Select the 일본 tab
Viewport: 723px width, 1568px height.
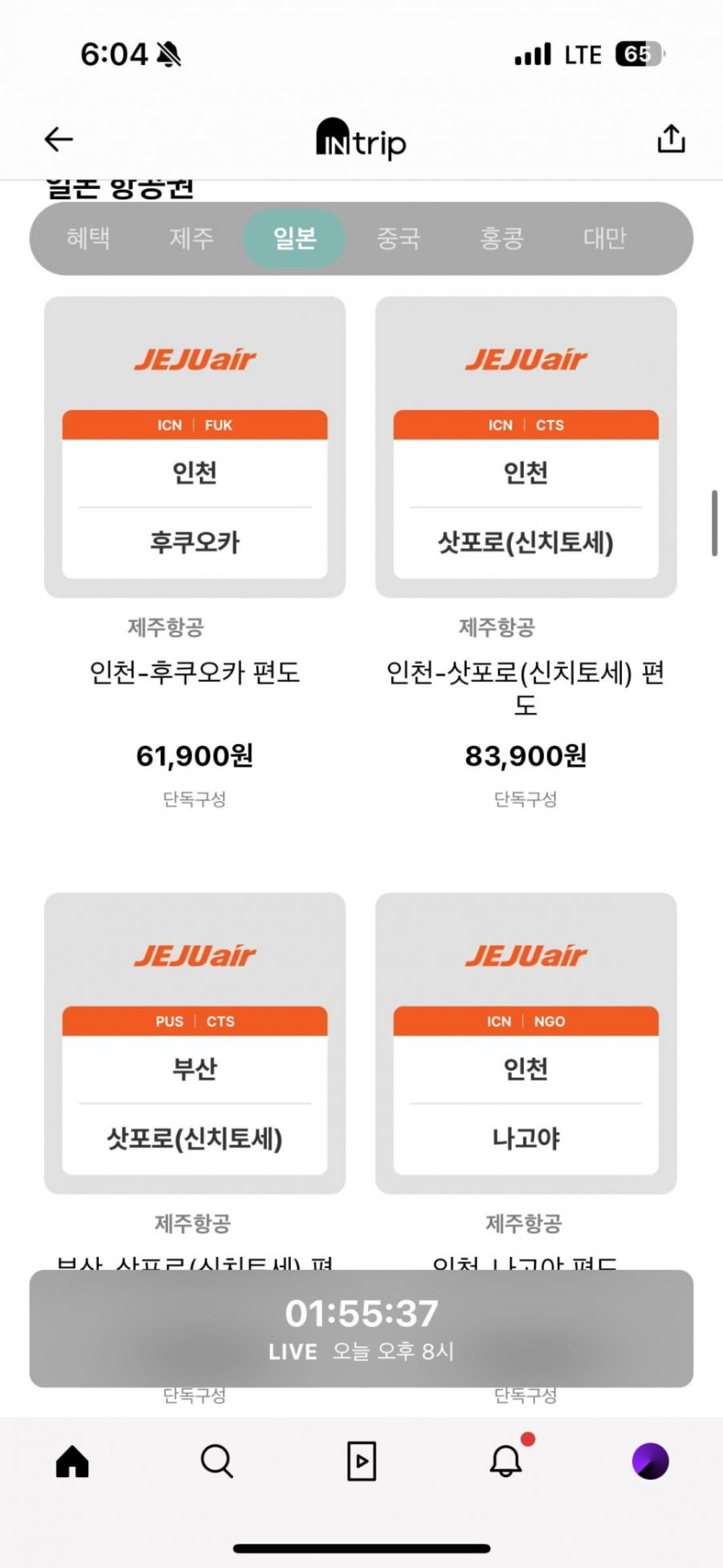[294, 238]
